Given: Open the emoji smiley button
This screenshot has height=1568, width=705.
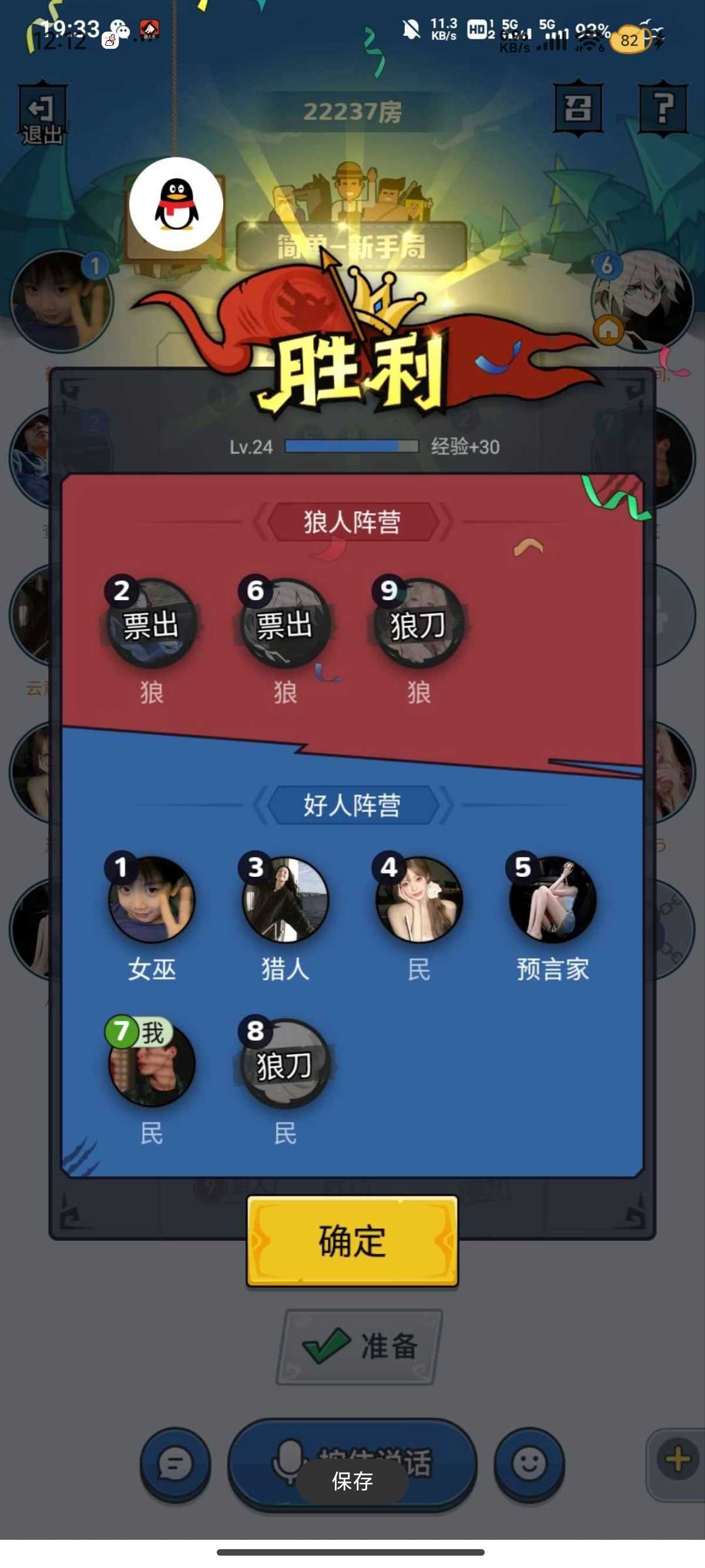Looking at the screenshot, I should (x=528, y=1464).
